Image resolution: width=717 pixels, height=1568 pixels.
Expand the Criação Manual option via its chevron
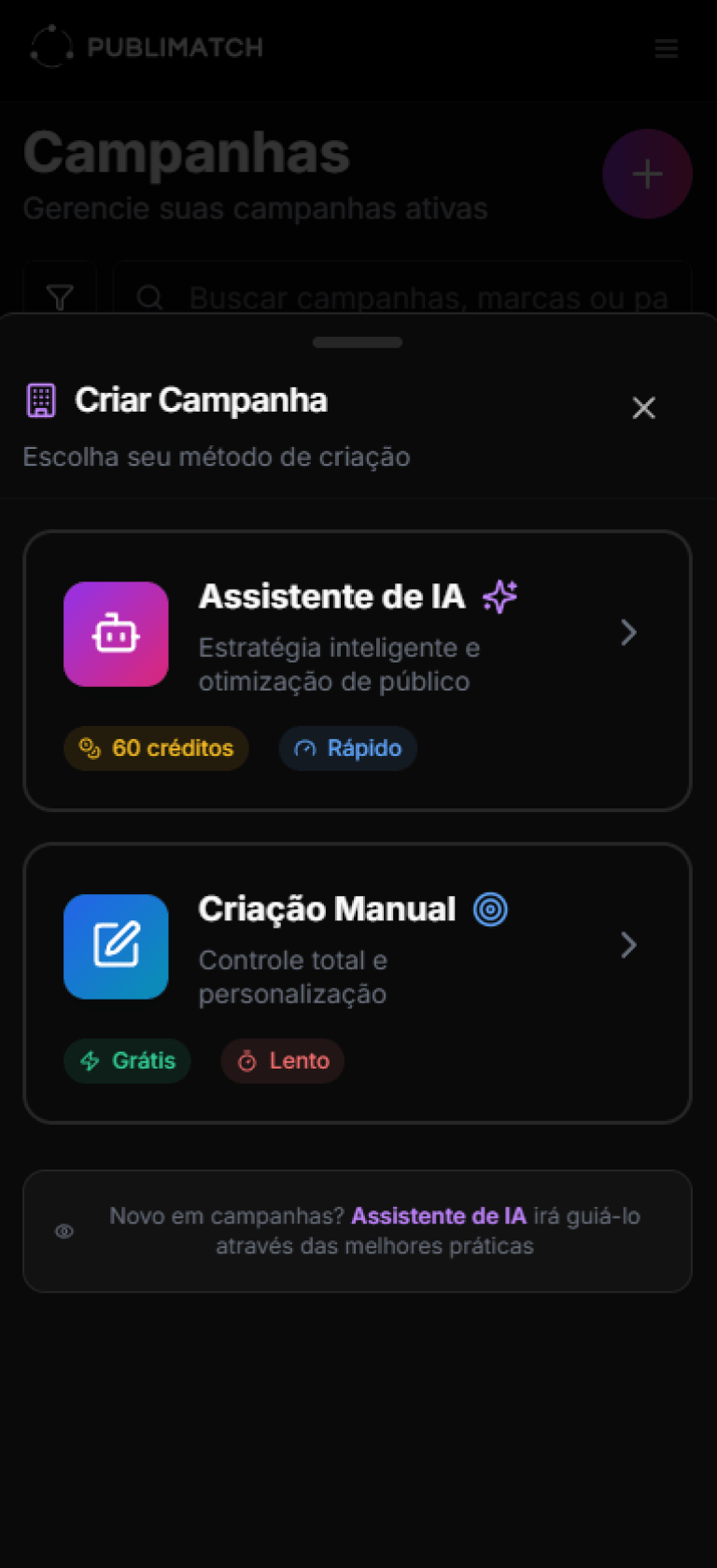[x=629, y=946]
